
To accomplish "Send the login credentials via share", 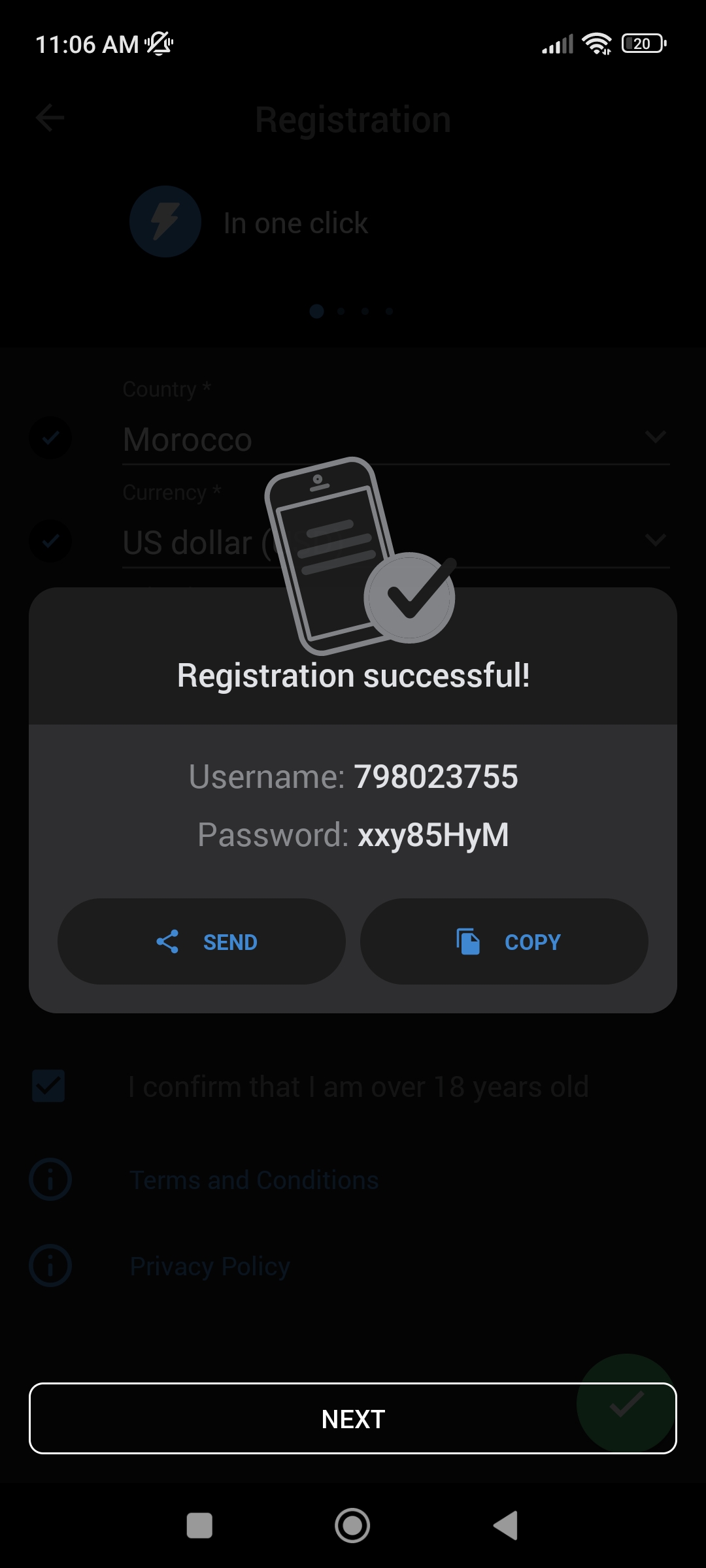I will [x=201, y=941].
